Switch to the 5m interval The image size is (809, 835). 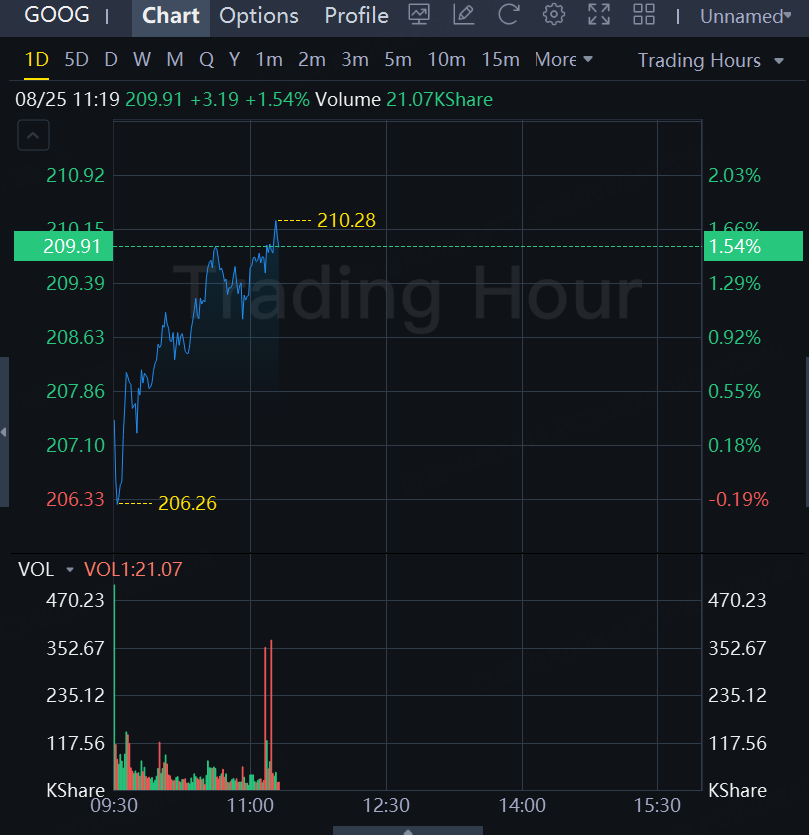point(398,59)
